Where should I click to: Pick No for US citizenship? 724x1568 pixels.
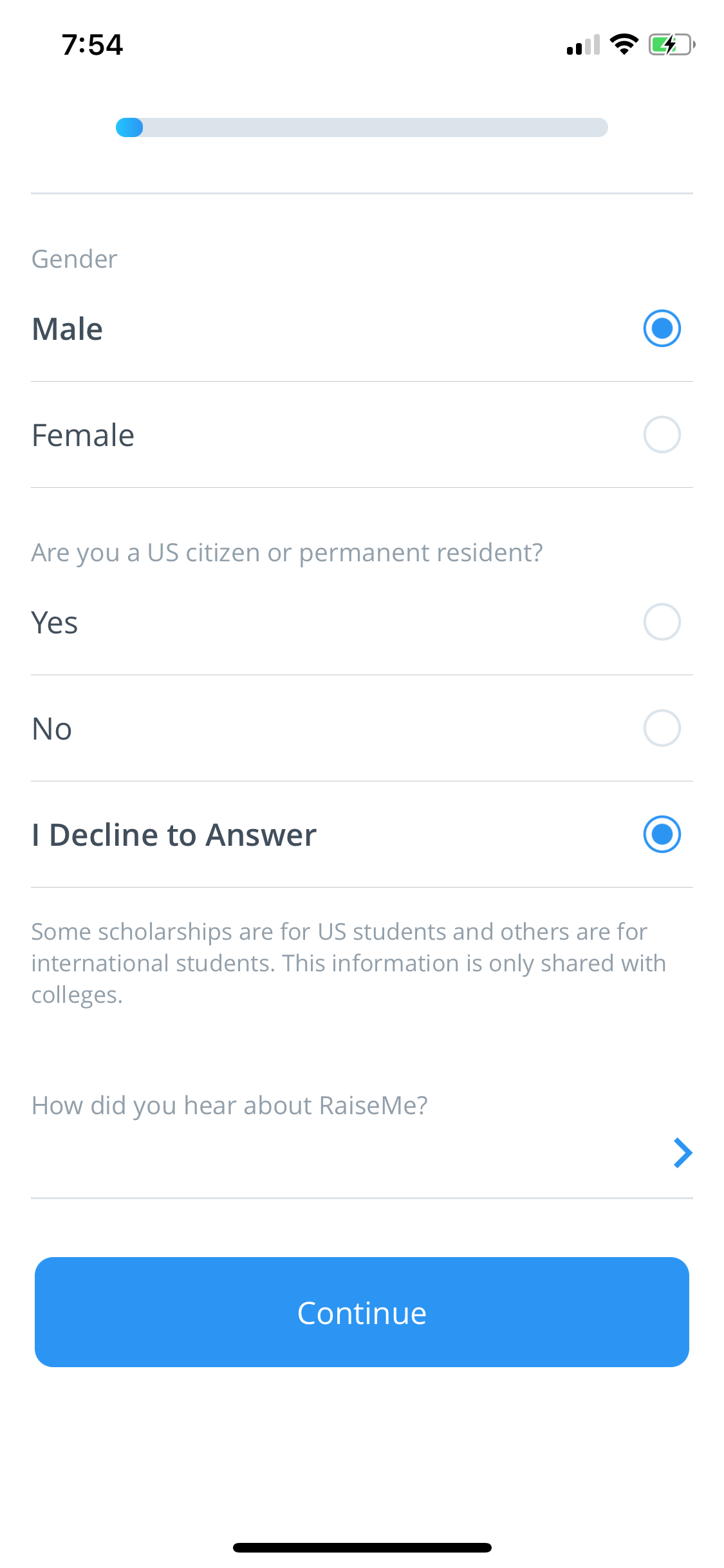click(x=362, y=729)
